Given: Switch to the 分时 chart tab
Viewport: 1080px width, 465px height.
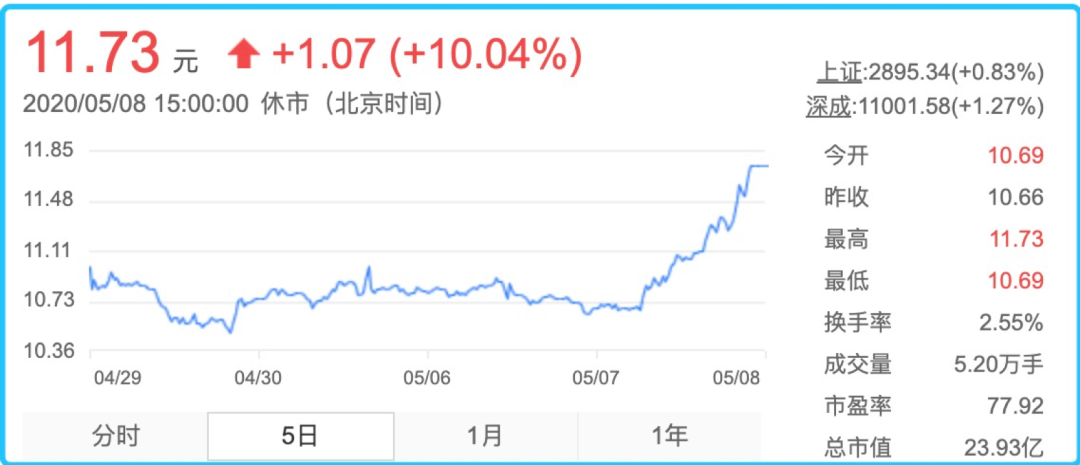Looking at the screenshot, I should point(115,436).
